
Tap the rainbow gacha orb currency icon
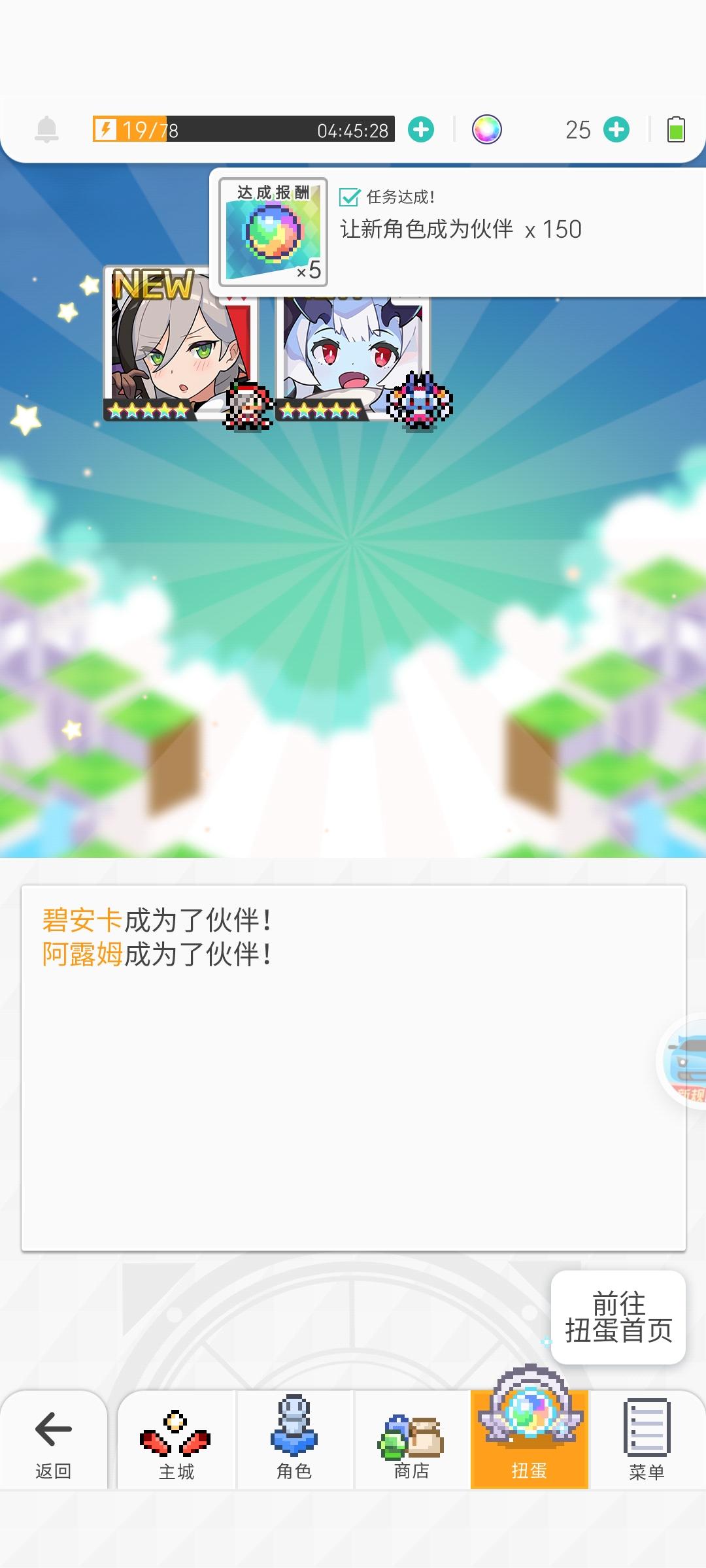coord(486,129)
